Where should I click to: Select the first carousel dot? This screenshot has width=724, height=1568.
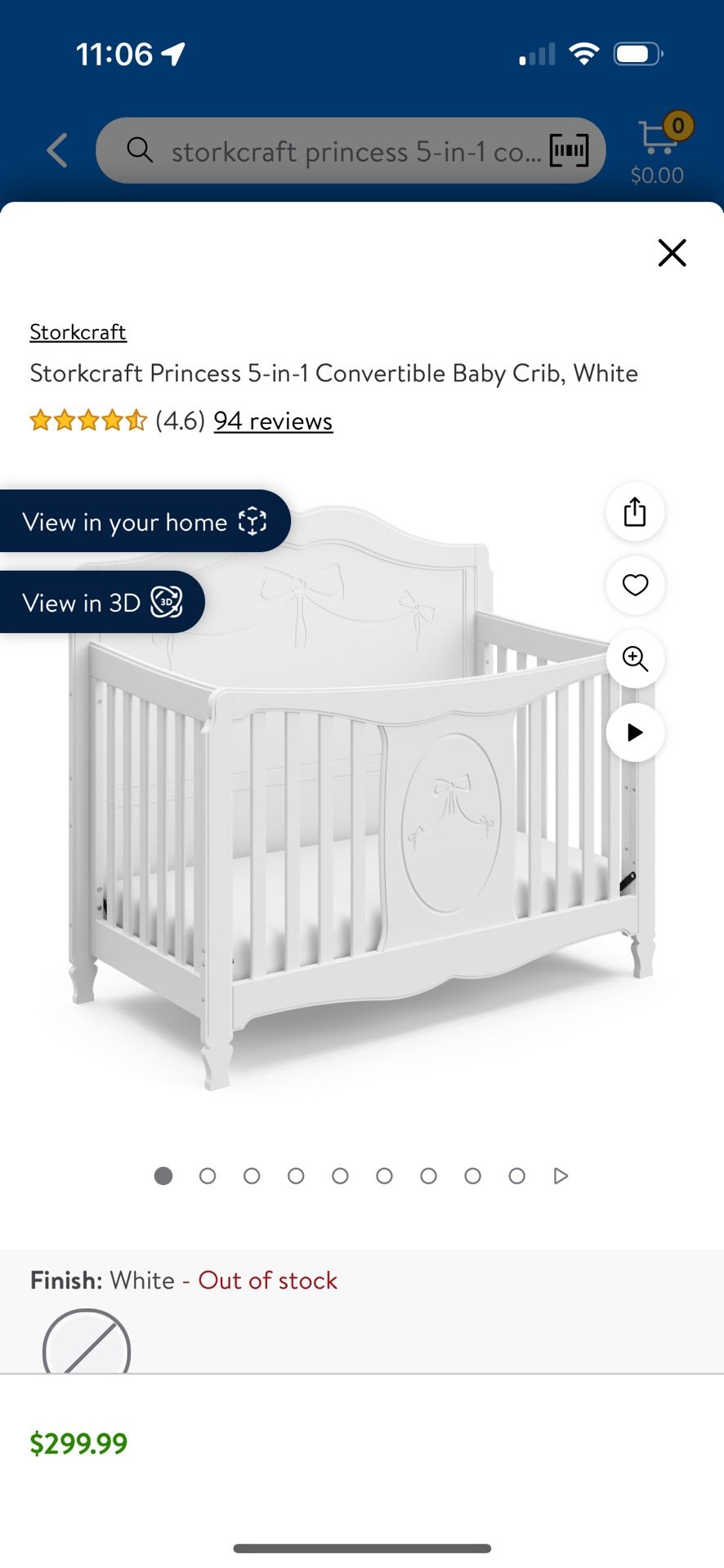163,1176
